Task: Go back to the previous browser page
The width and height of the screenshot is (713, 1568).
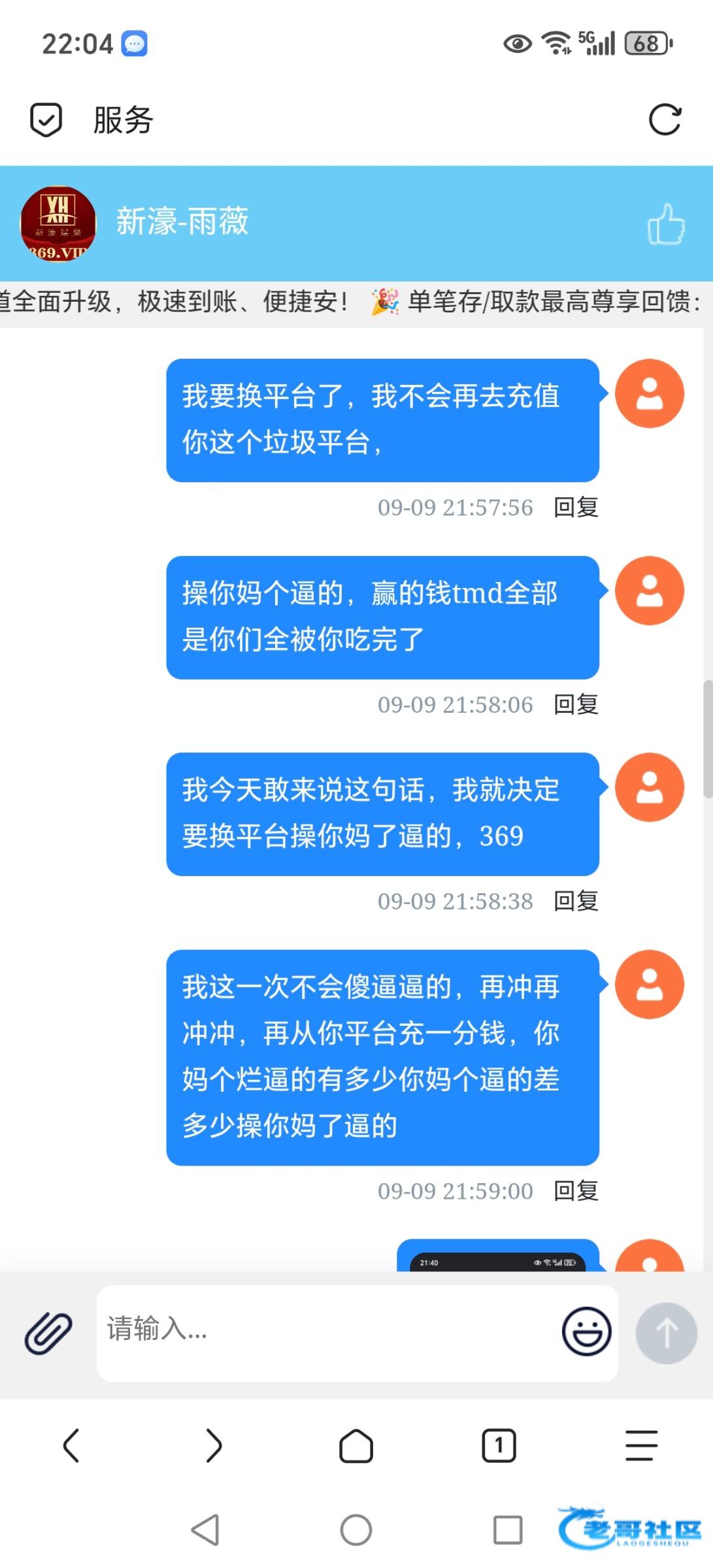Action: [x=71, y=1445]
